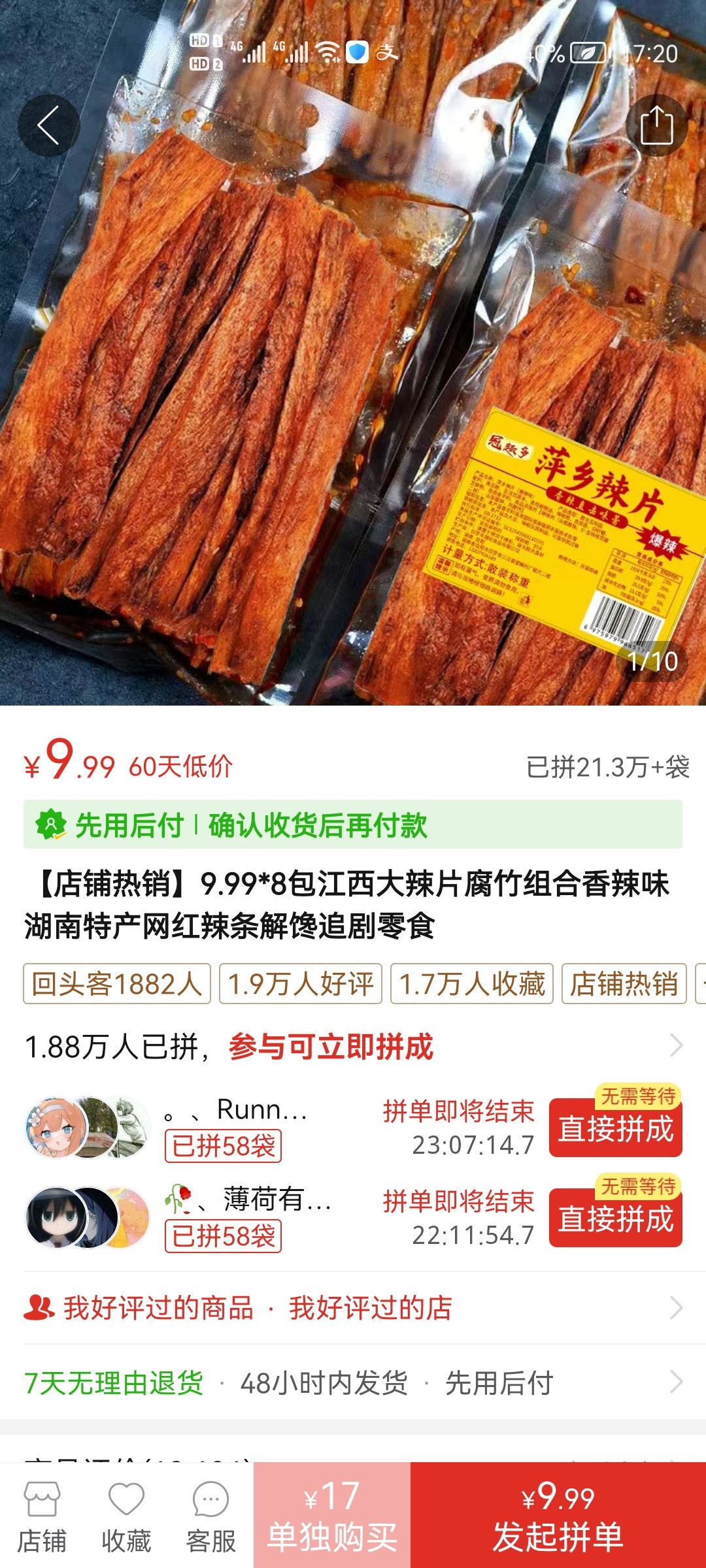
Task: Tap the 回头客1882人 tag
Action: [117, 983]
